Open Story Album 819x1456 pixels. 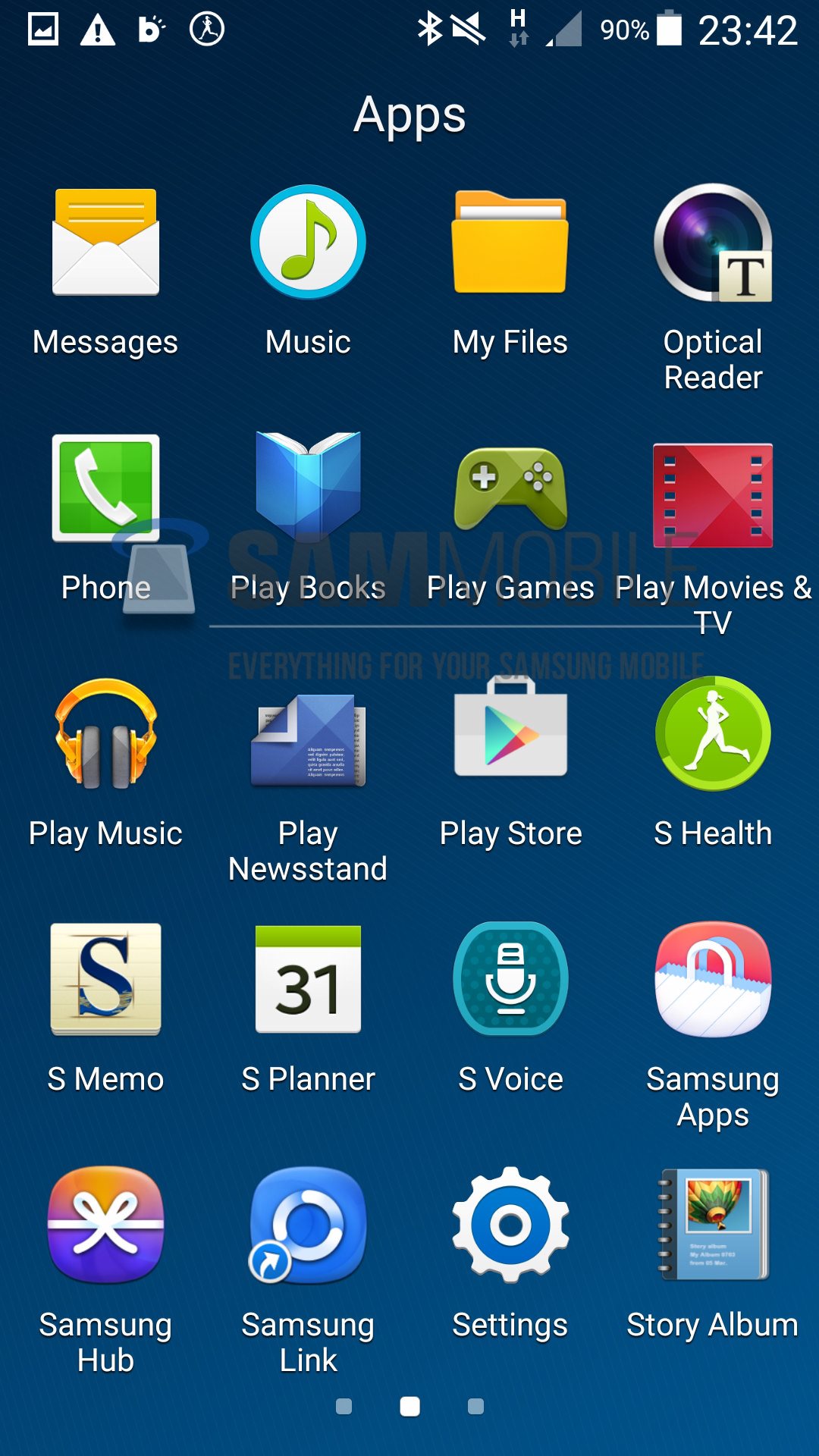click(713, 1225)
